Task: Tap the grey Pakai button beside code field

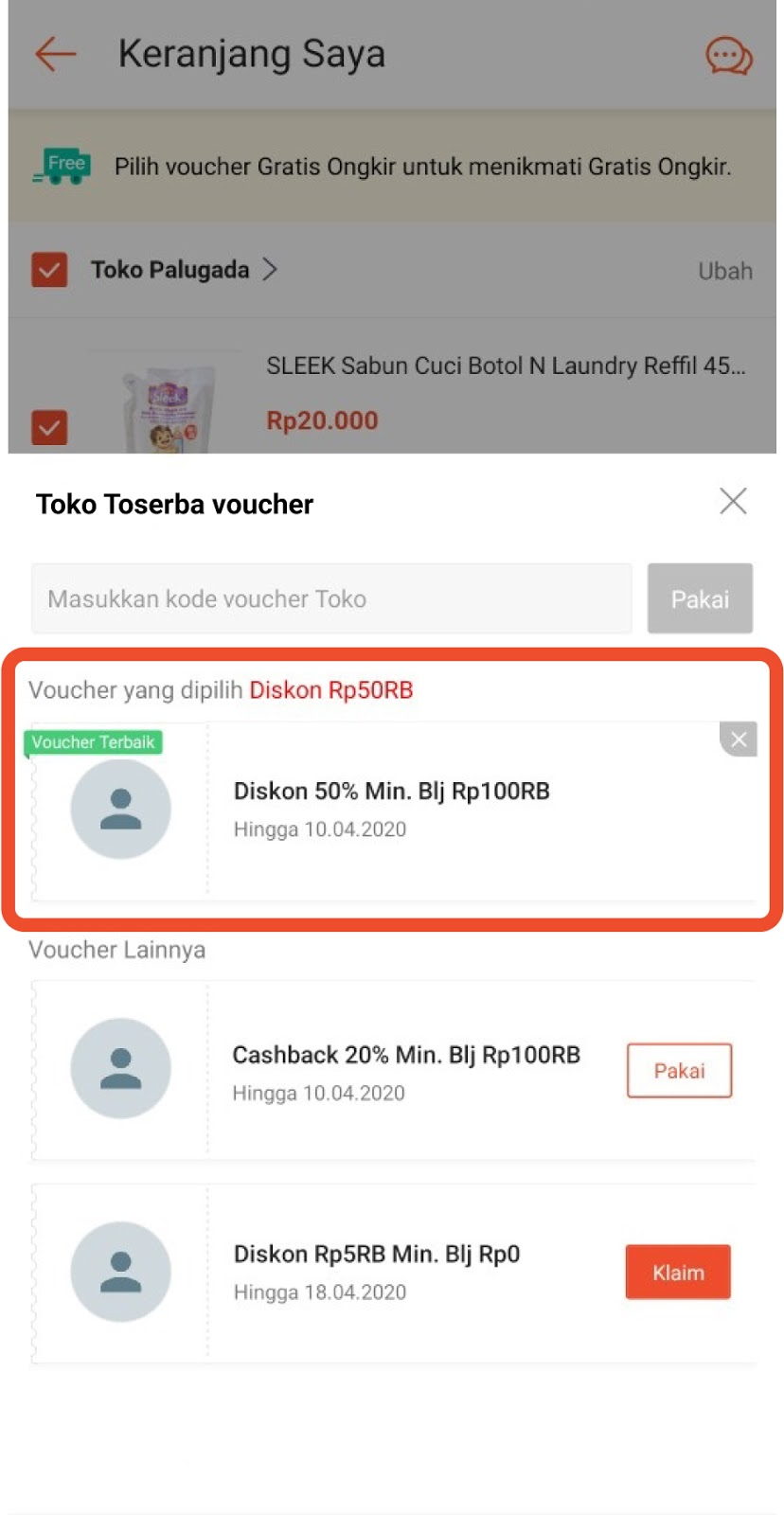Action: (700, 598)
